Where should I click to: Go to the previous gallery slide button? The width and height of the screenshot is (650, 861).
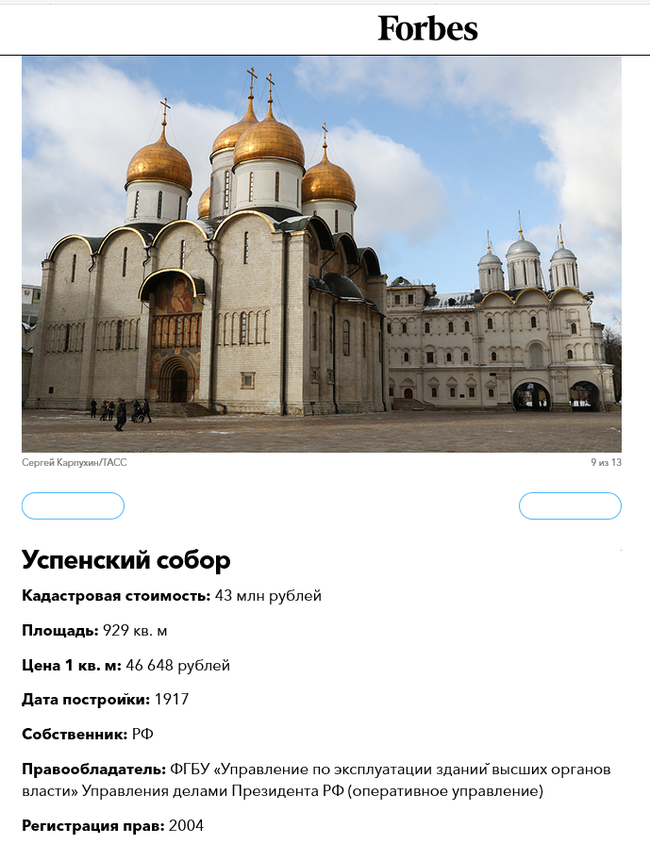[x=73, y=506]
